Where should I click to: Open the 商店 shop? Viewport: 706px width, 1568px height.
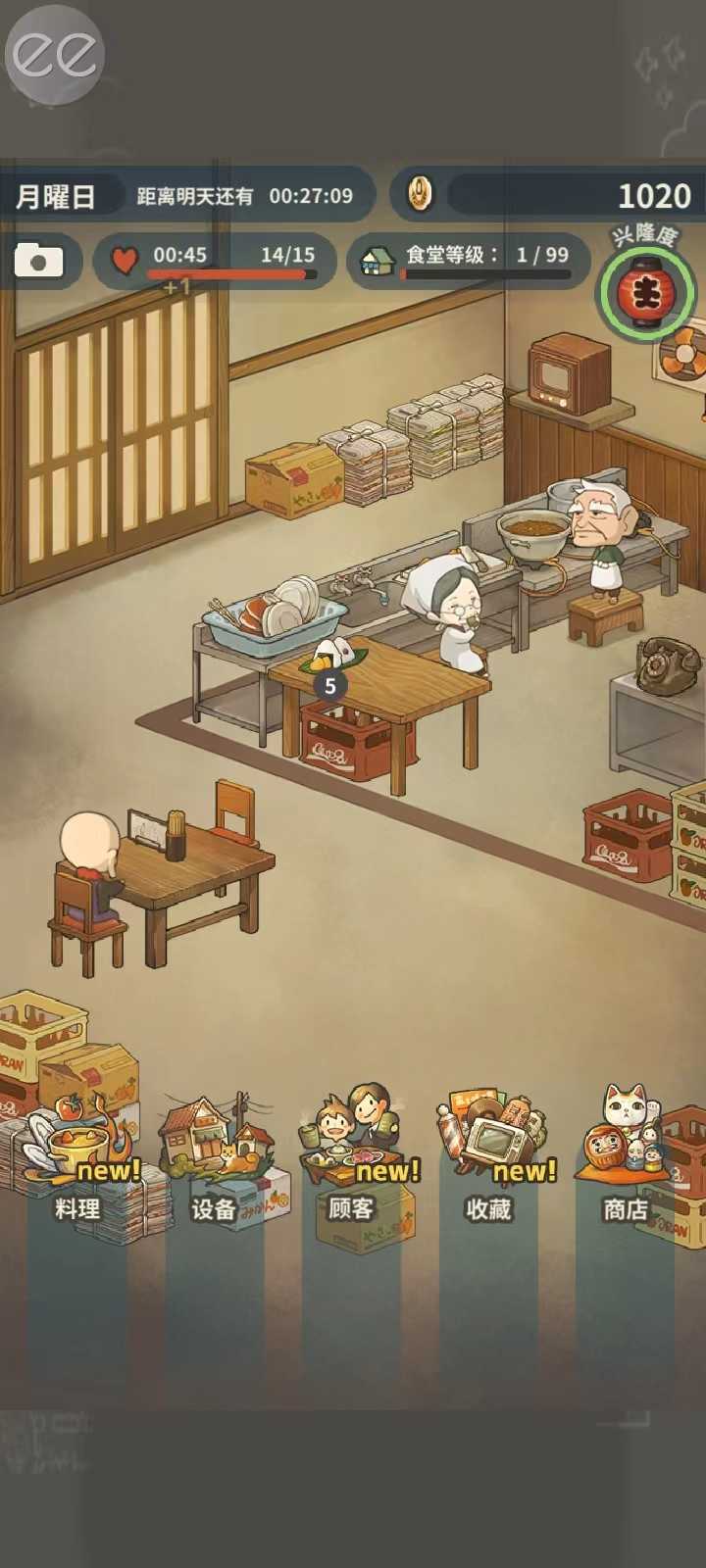click(x=626, y=1161)
